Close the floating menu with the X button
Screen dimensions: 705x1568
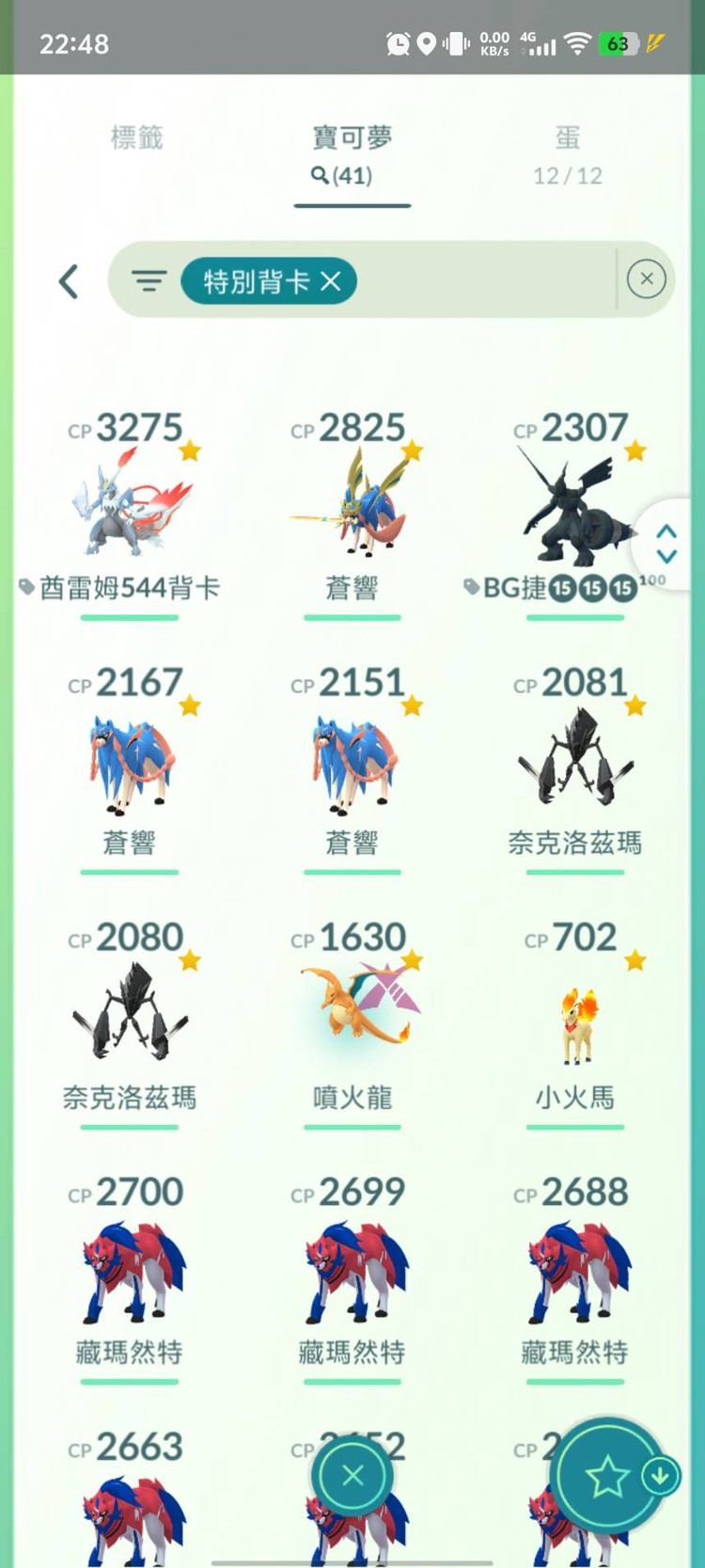352,1476
